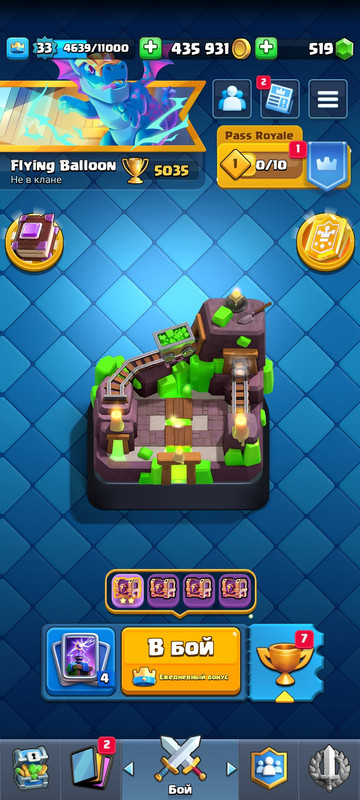Add gems with the green plus
360x800 pixels.
pyautogui.click(x=266, y=48)
